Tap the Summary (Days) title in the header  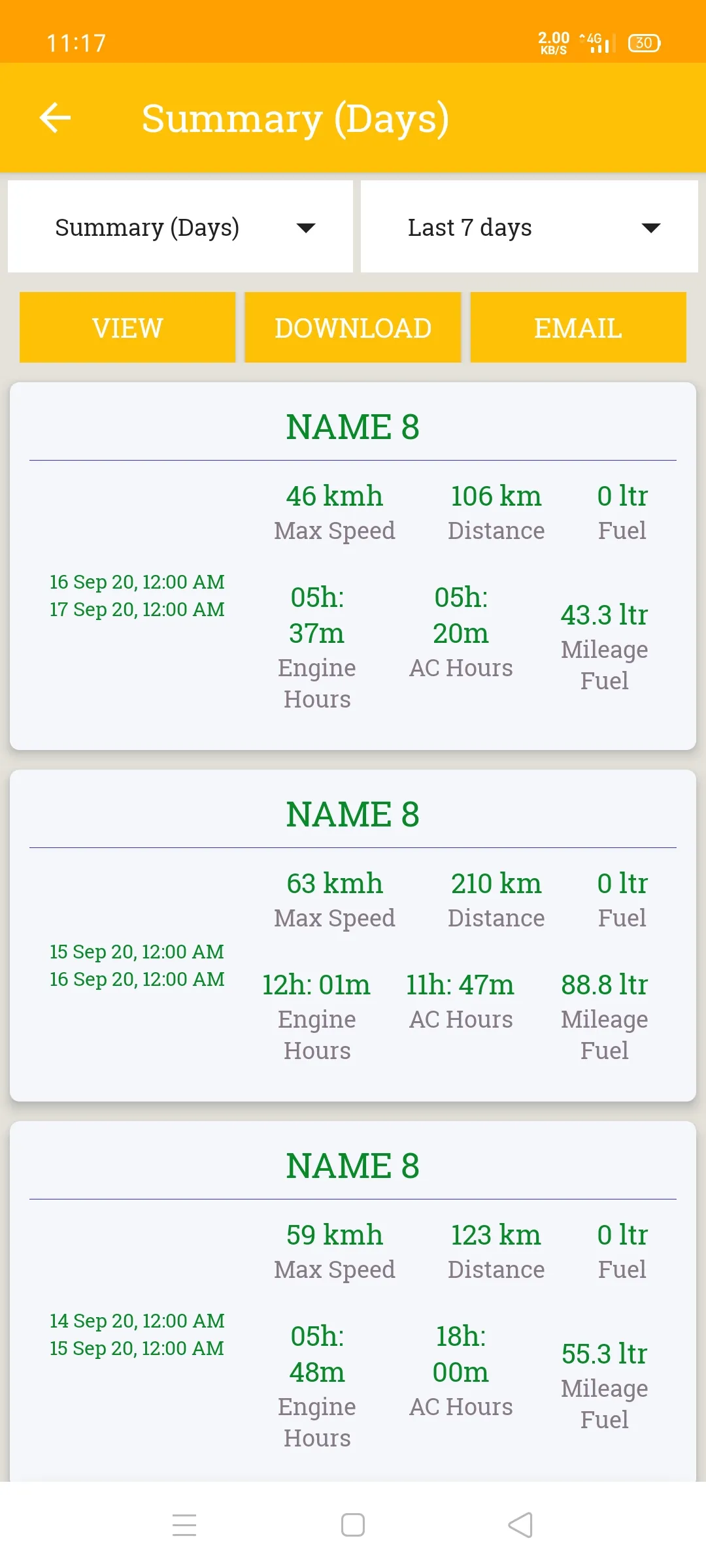pyautogui.click(x=296, y=118)
